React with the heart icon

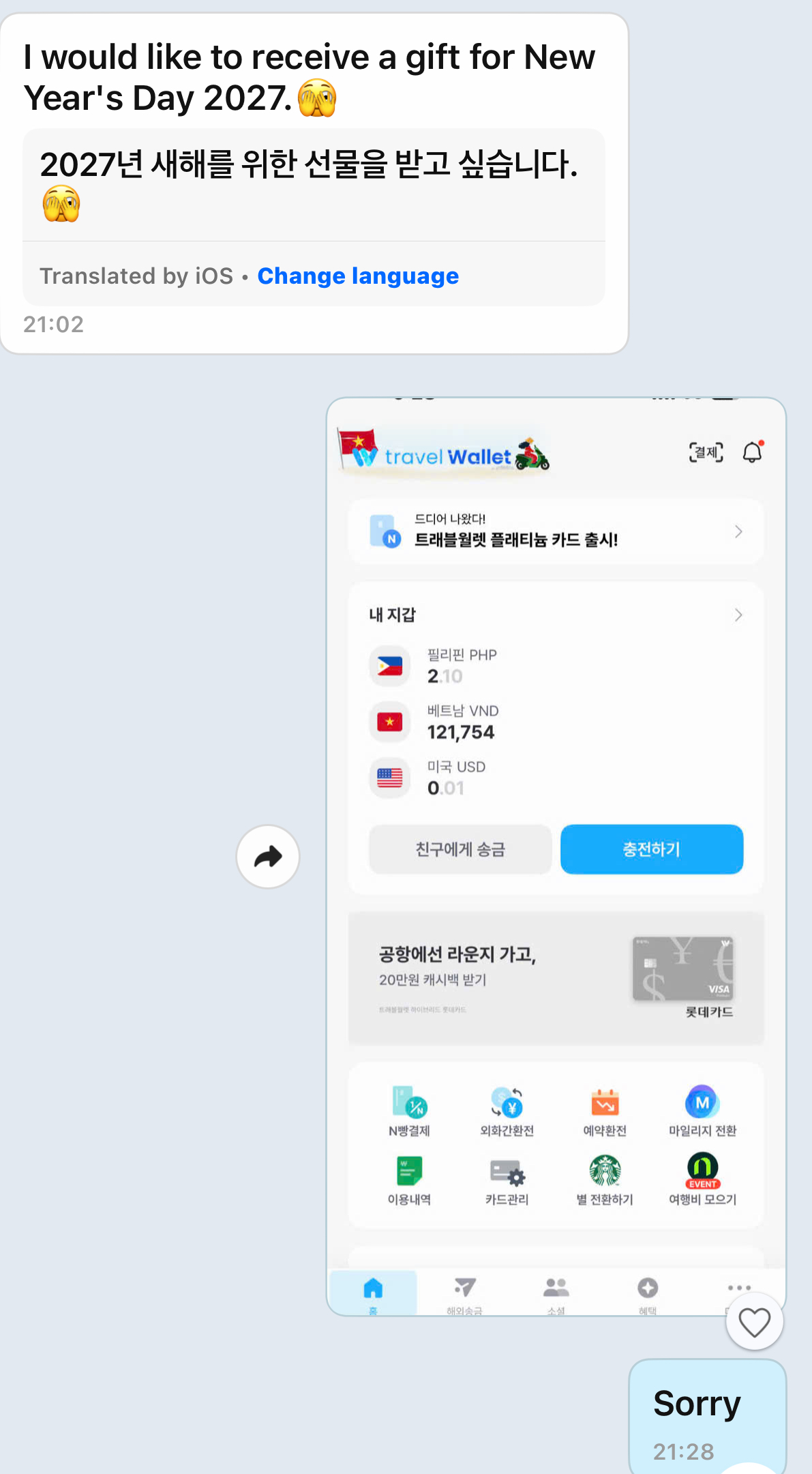pos(754,1322)
